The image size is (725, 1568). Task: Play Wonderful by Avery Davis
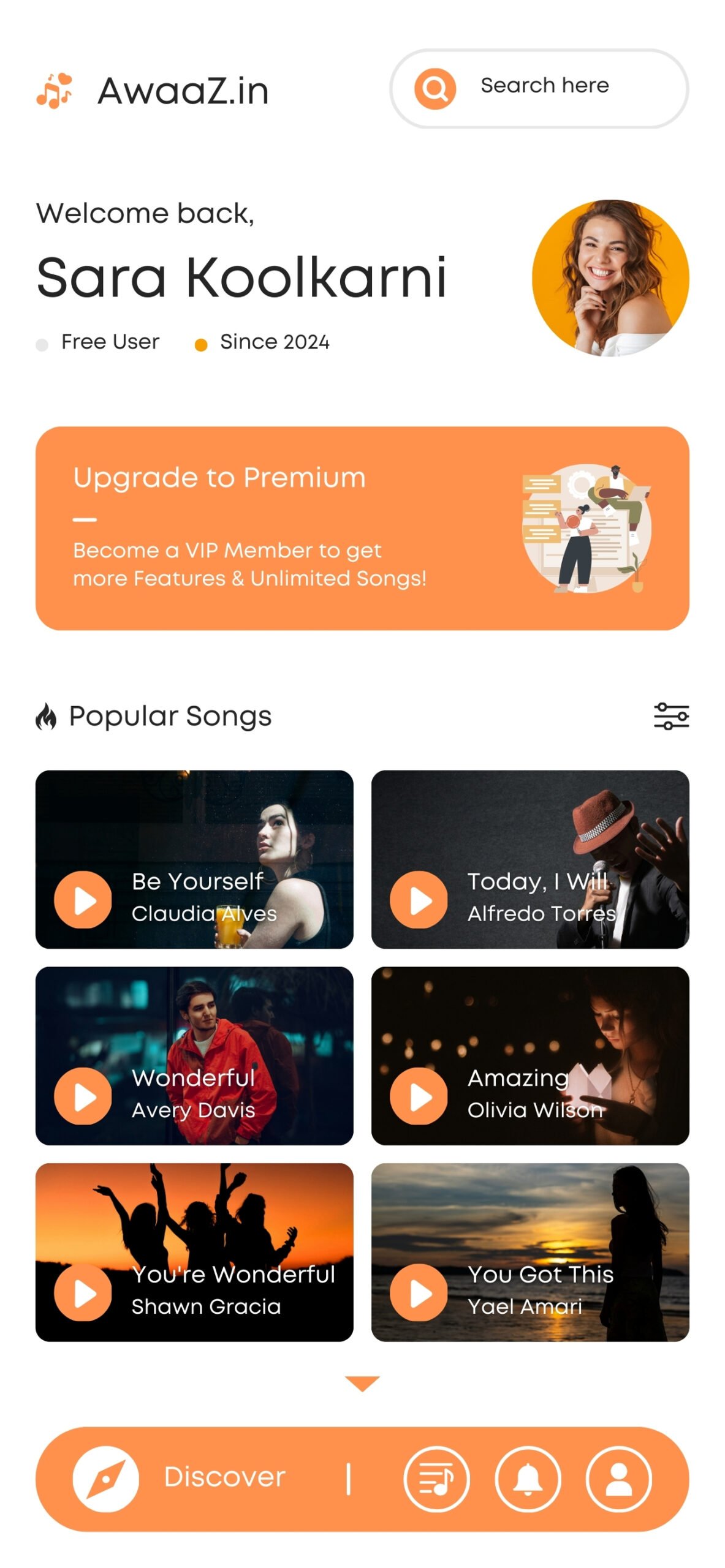click(x=83, y=1095)
